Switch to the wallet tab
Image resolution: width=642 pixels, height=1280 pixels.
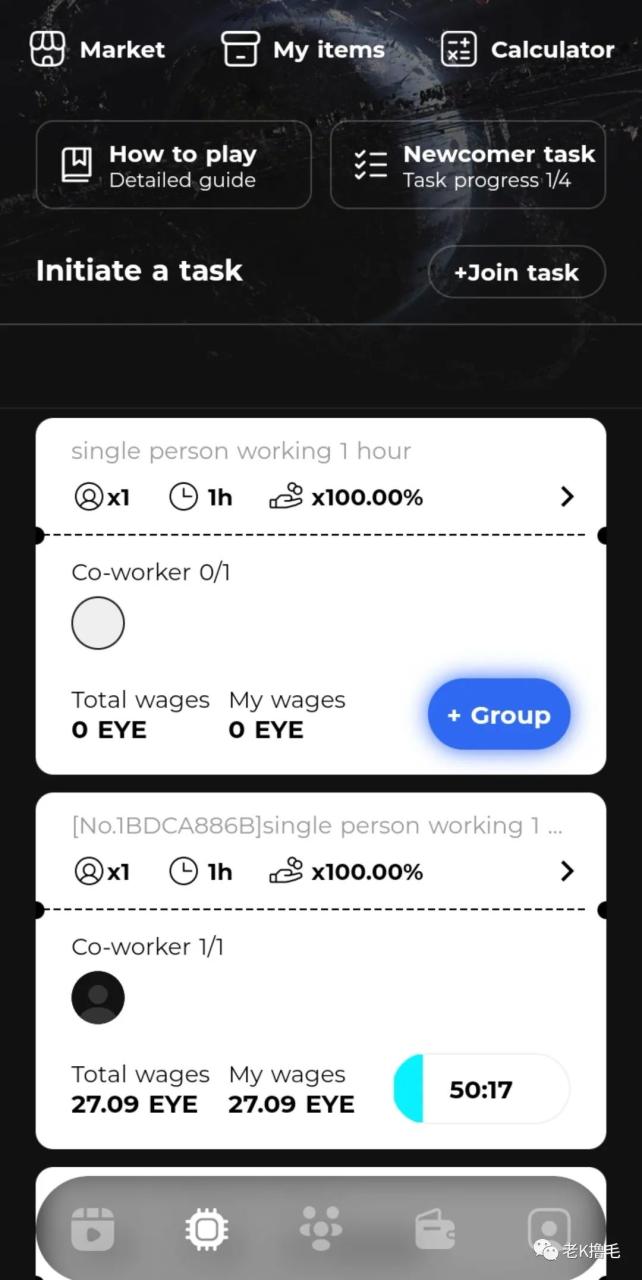[435, 1229]
